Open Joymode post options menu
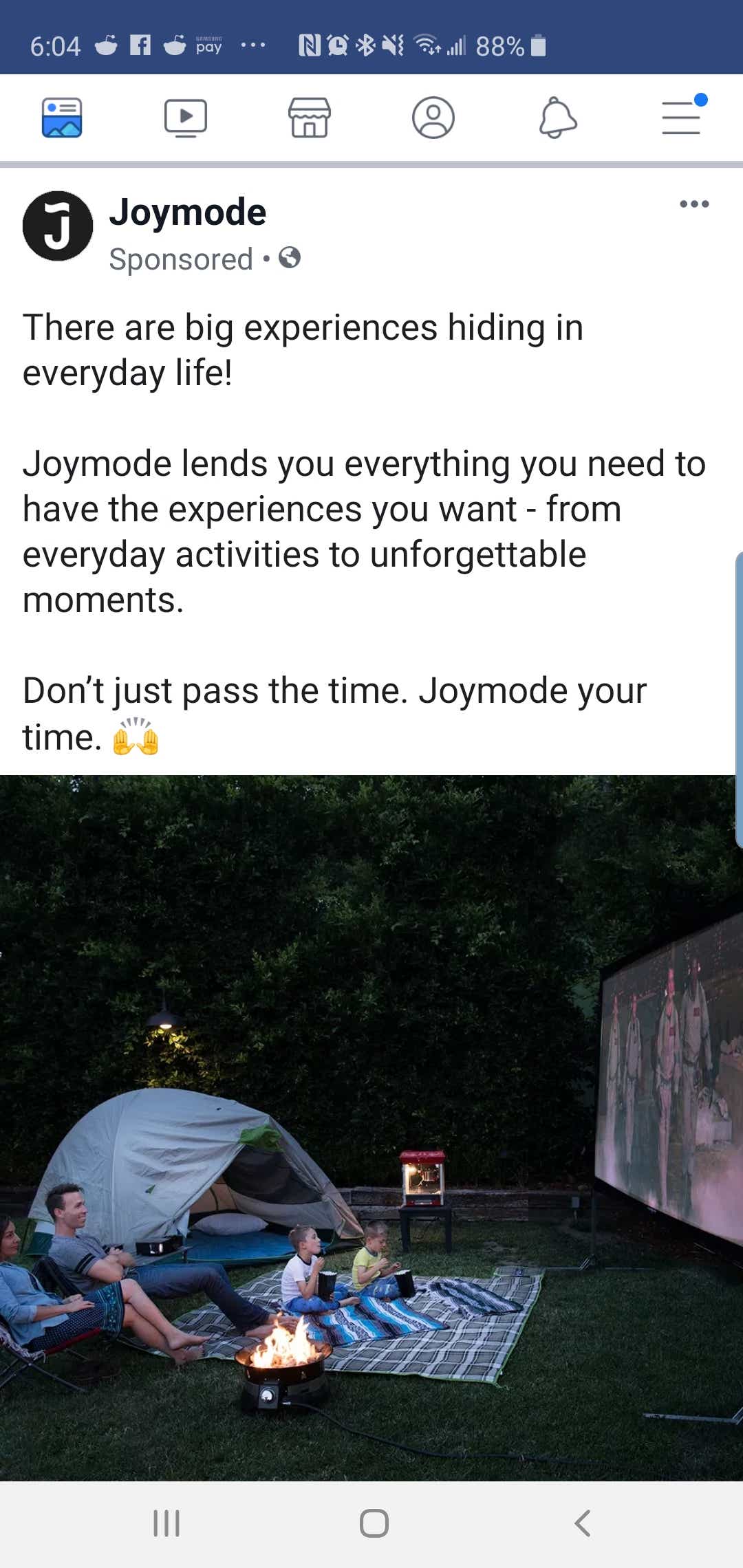Viewport: 743px width, 1568px height. click(x=693, y=204)
